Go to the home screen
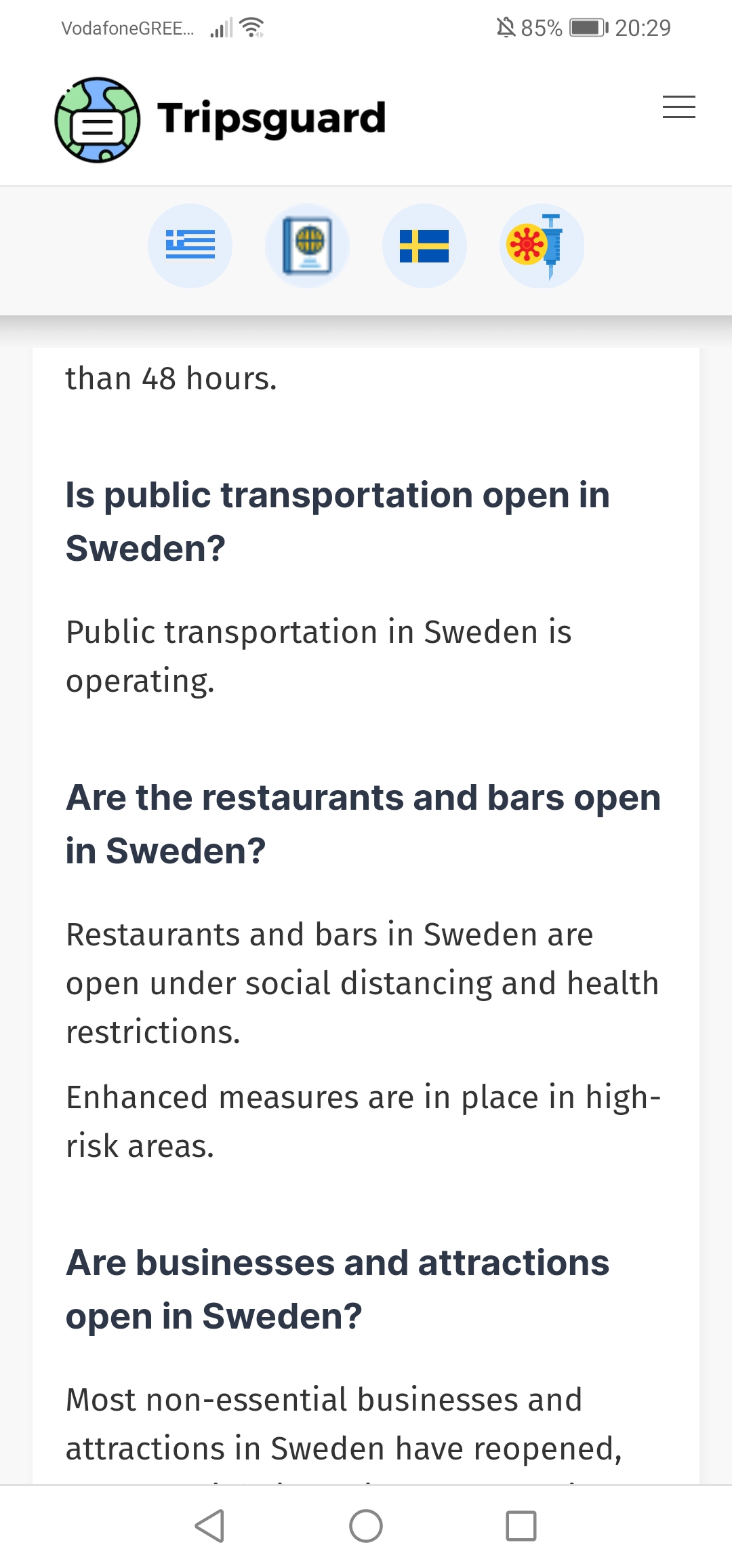The image size is (732, 1568). pyautogui.click(x=366, y=1527)
